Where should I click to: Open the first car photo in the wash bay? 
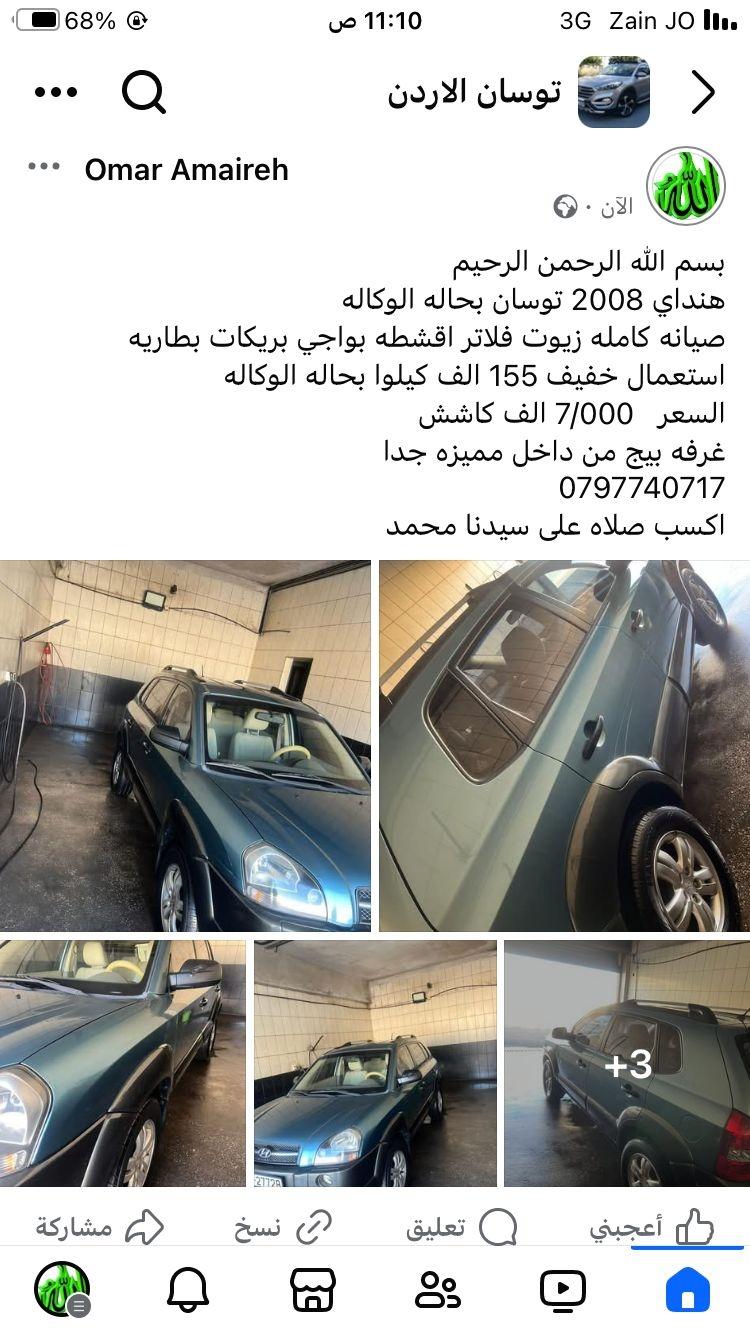pyautogui.click(x=185, y=745)
